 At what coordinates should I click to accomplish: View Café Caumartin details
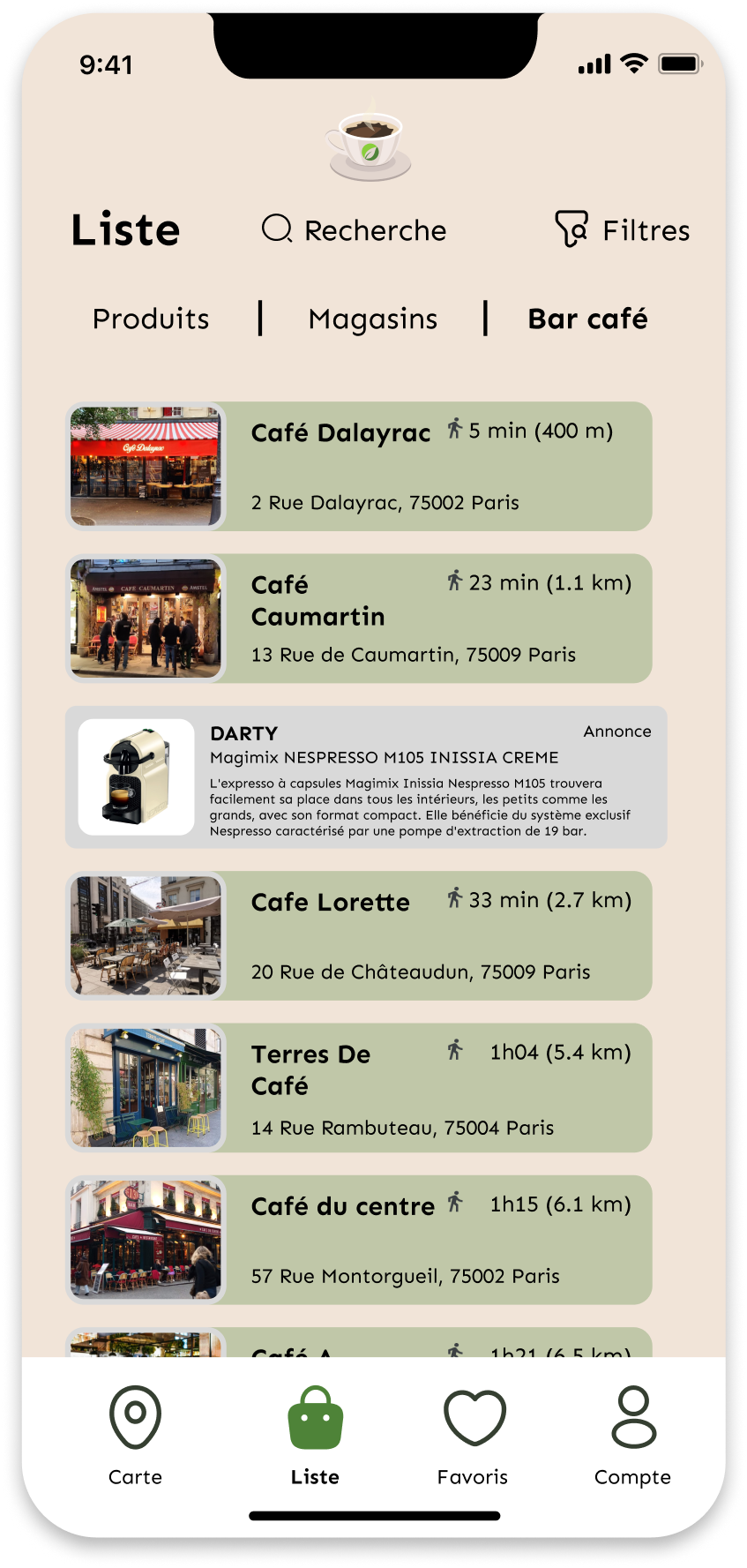(359, 619)
